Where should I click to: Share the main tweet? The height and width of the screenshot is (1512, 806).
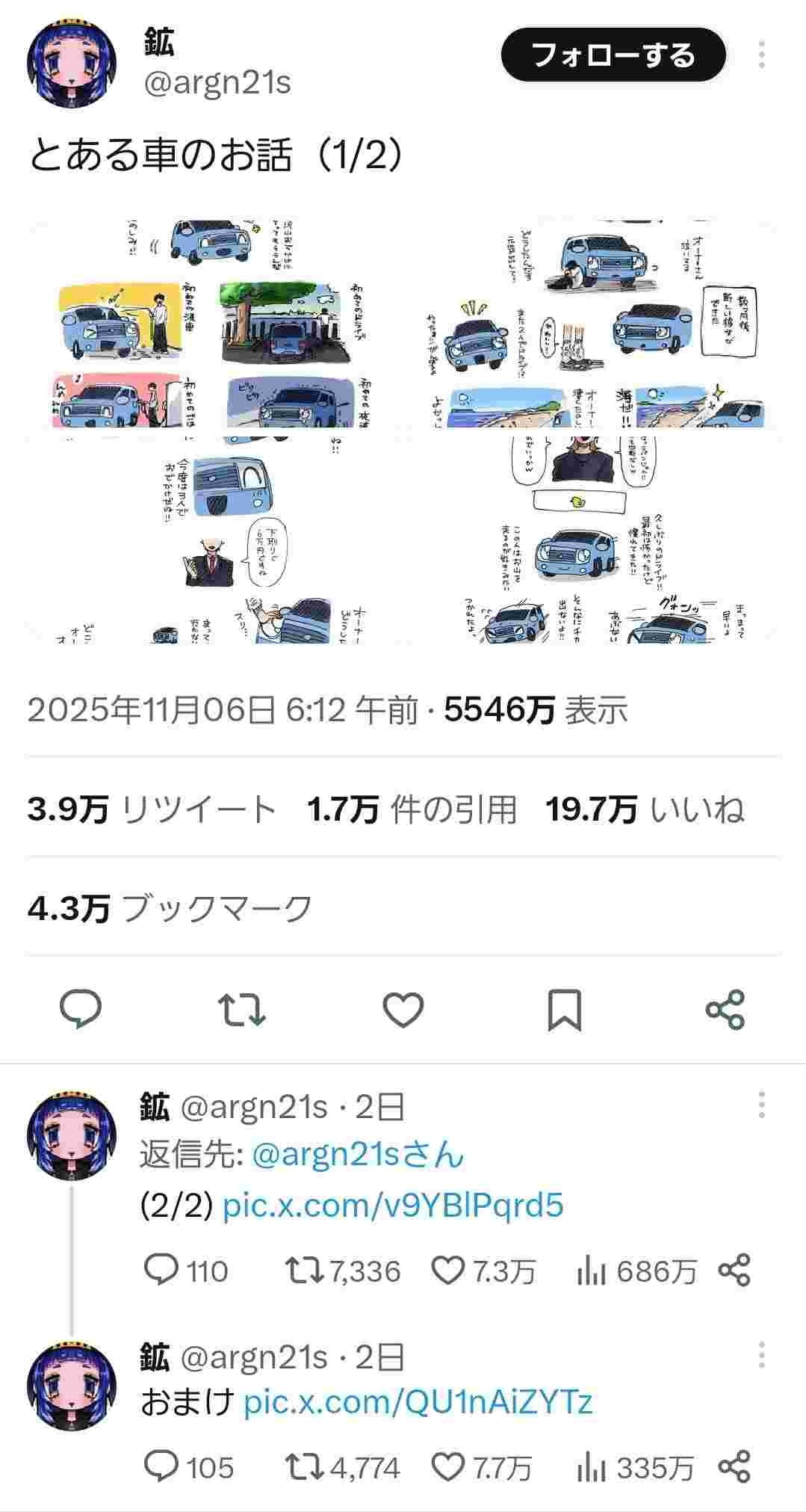(725, 1009)
